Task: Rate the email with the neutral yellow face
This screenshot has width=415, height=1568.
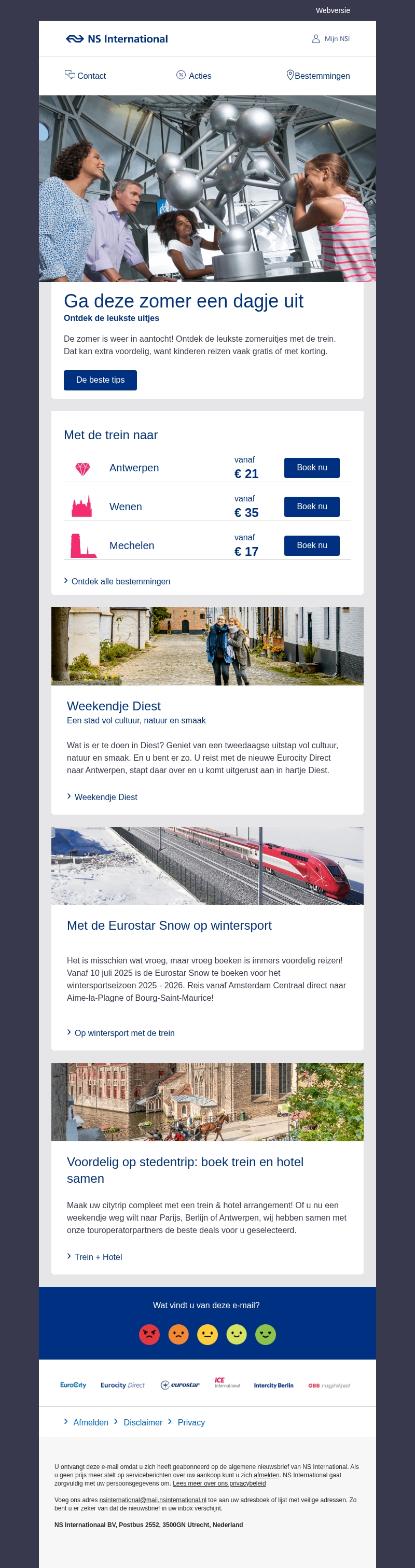Action: pyautogui.click(x=207, y=1334)
